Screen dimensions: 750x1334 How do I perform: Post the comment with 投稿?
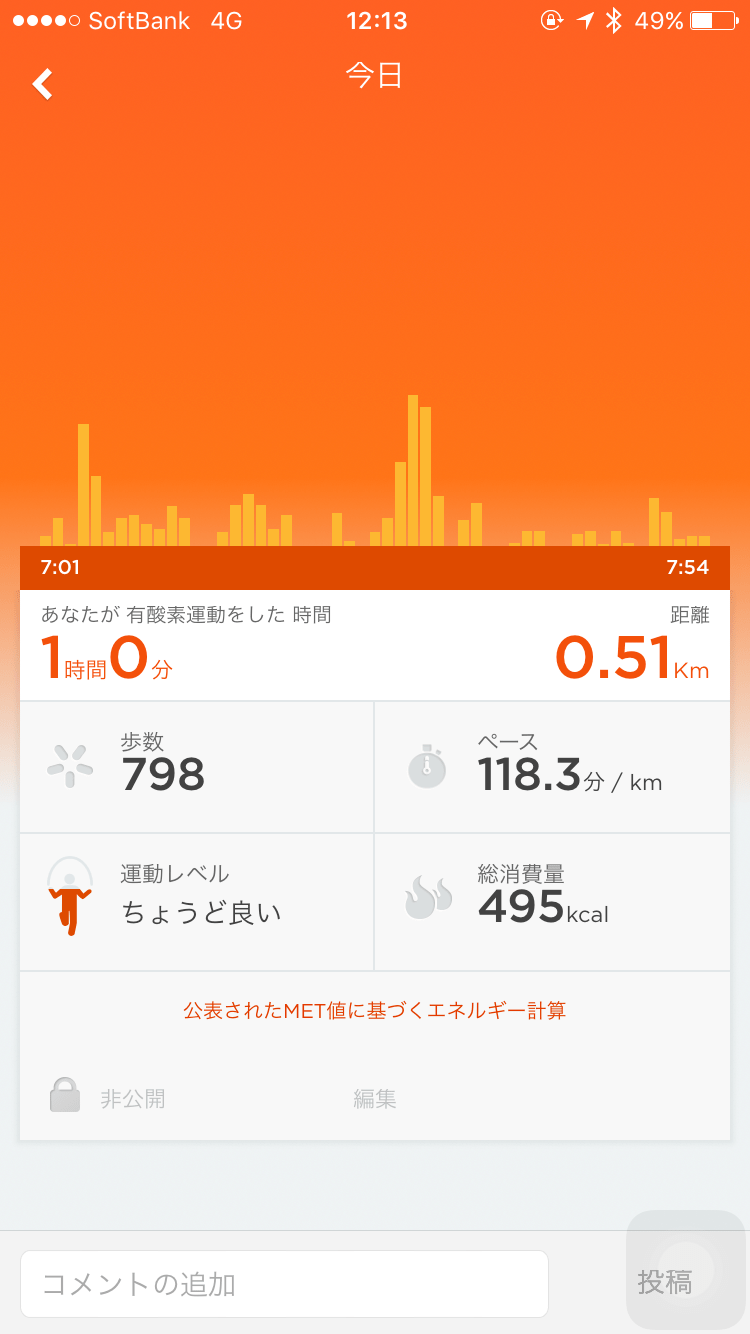tap(665, 1282)
